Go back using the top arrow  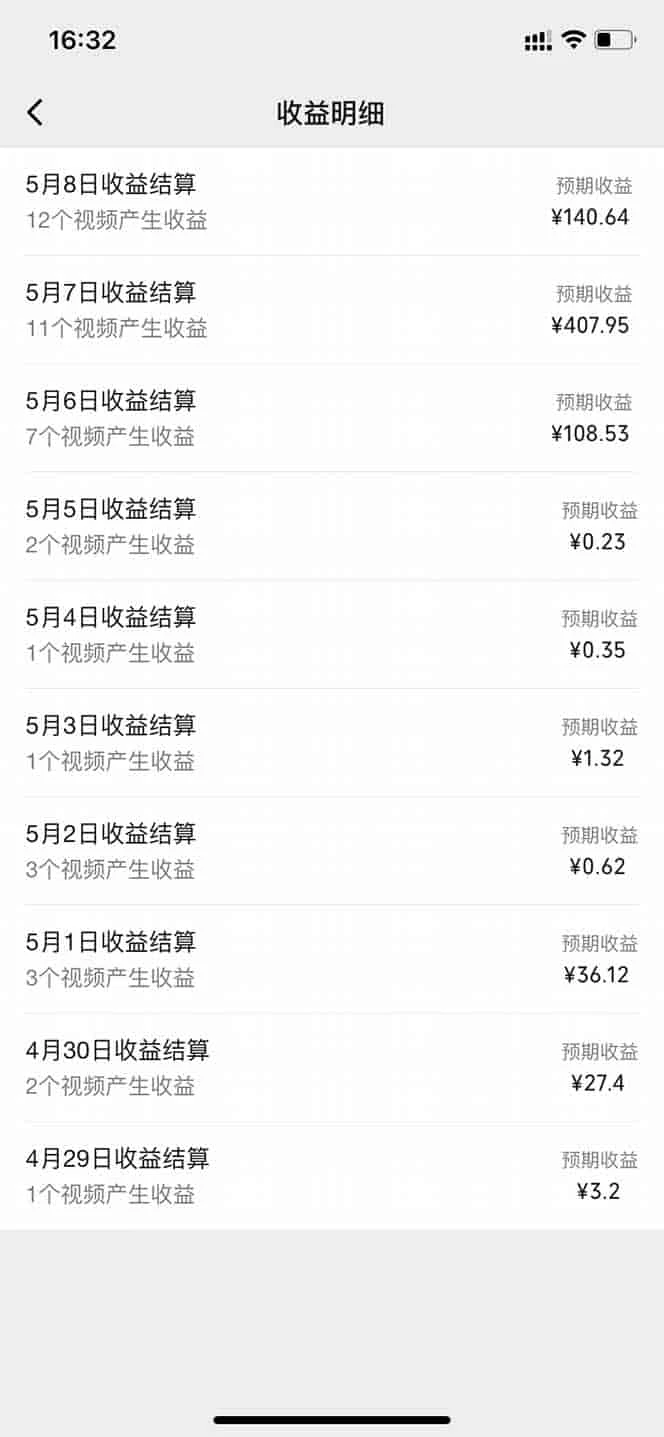coord(35,112)
